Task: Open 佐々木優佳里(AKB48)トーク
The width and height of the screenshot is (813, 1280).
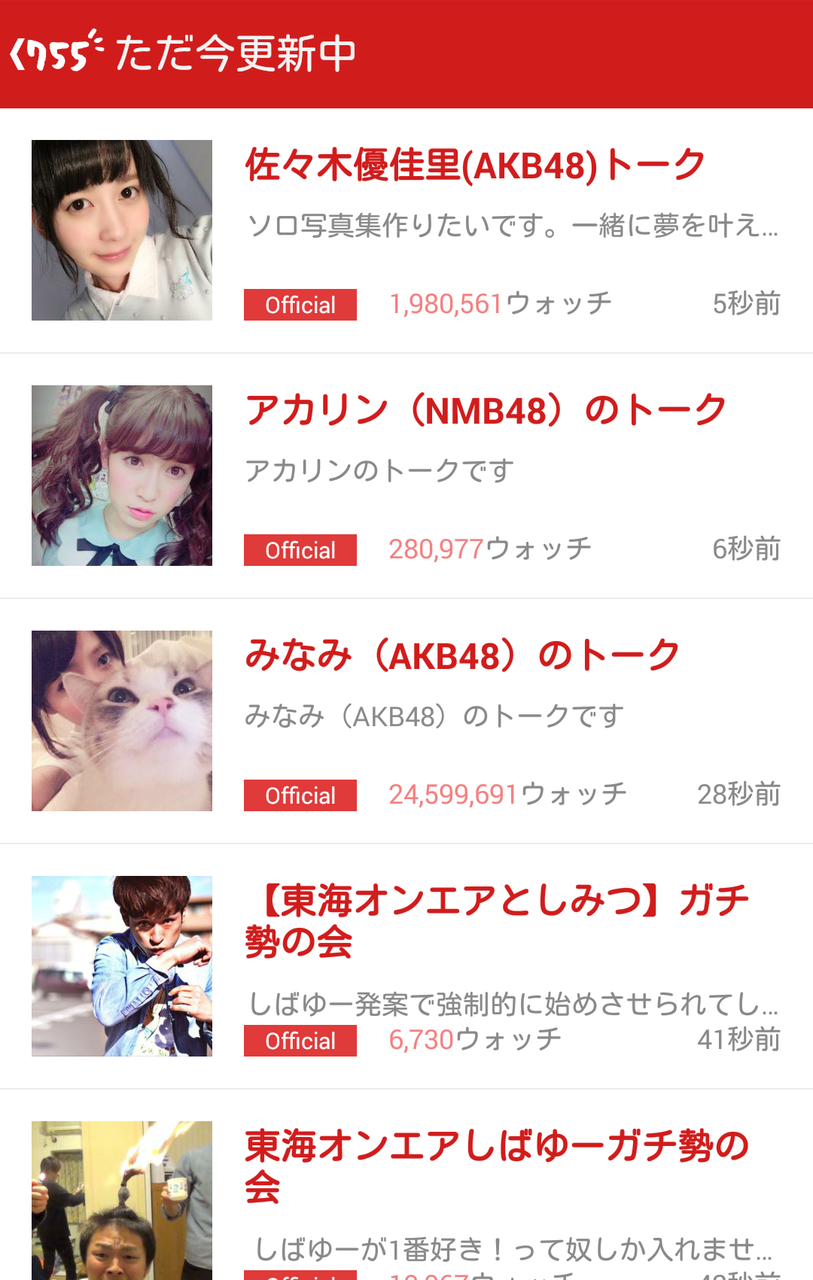Action: point(406,230)
